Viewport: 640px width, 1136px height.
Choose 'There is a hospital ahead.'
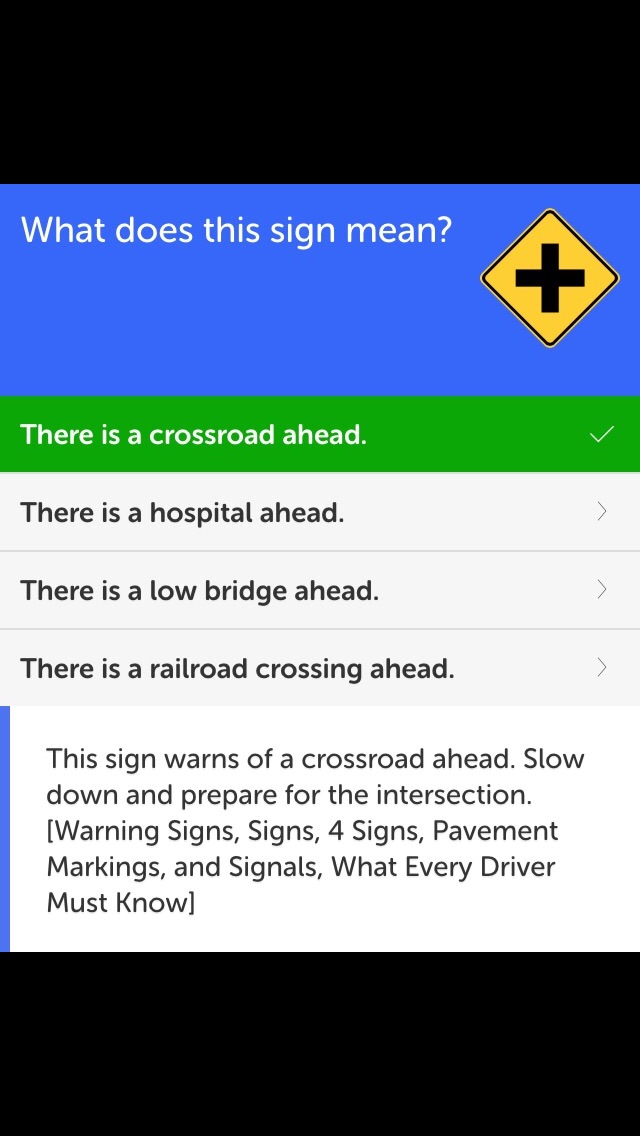click(x=320, y=512)
